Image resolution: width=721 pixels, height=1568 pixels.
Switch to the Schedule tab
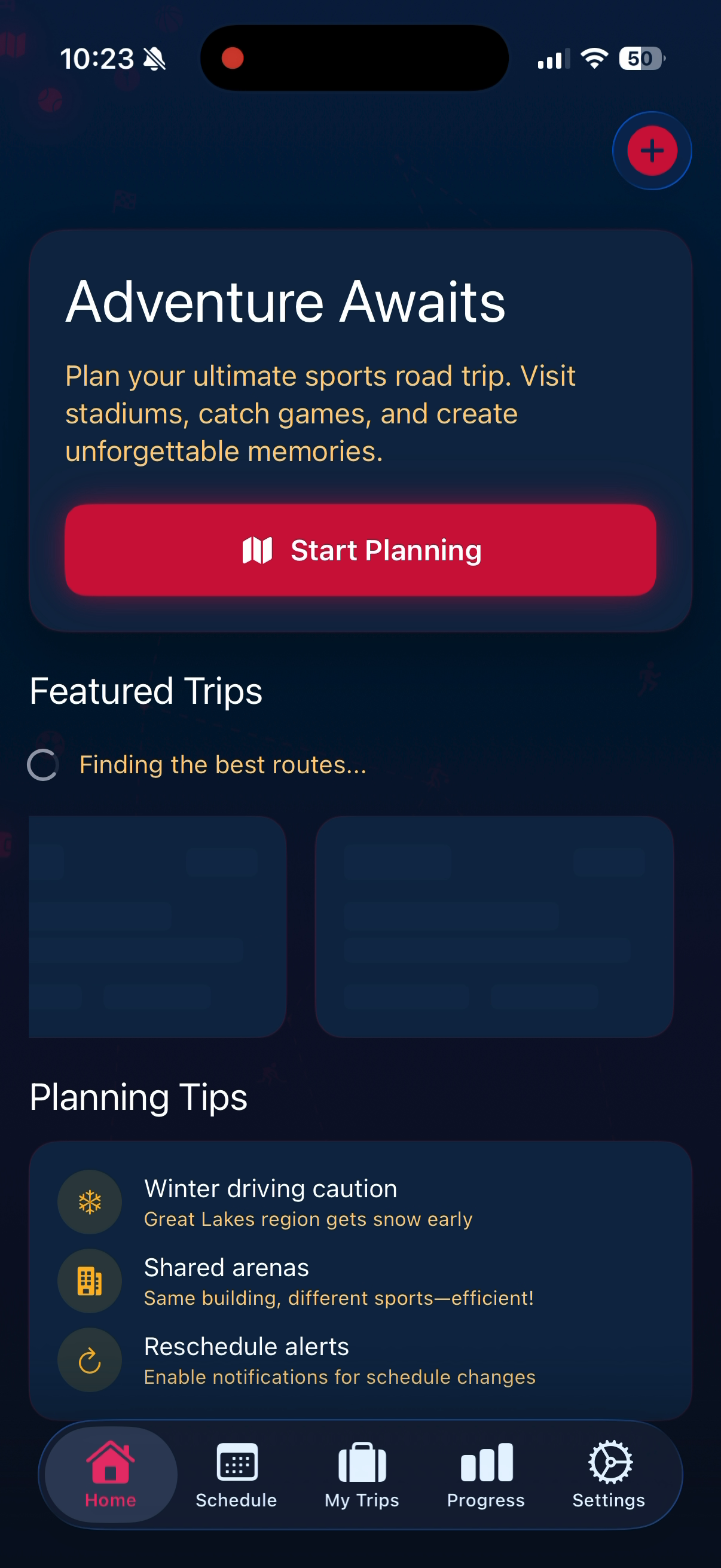point(236,1474)
